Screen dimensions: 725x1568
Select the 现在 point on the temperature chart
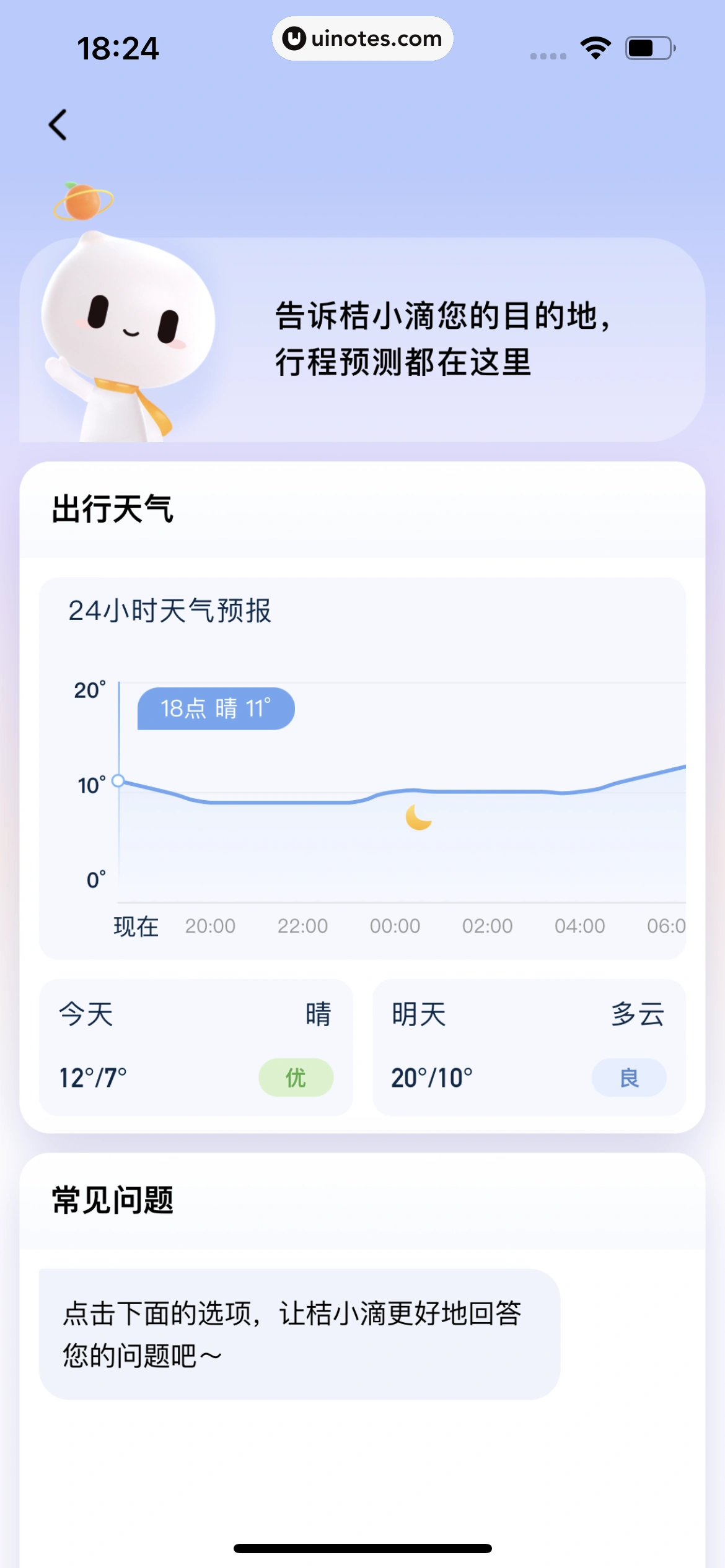118,781
